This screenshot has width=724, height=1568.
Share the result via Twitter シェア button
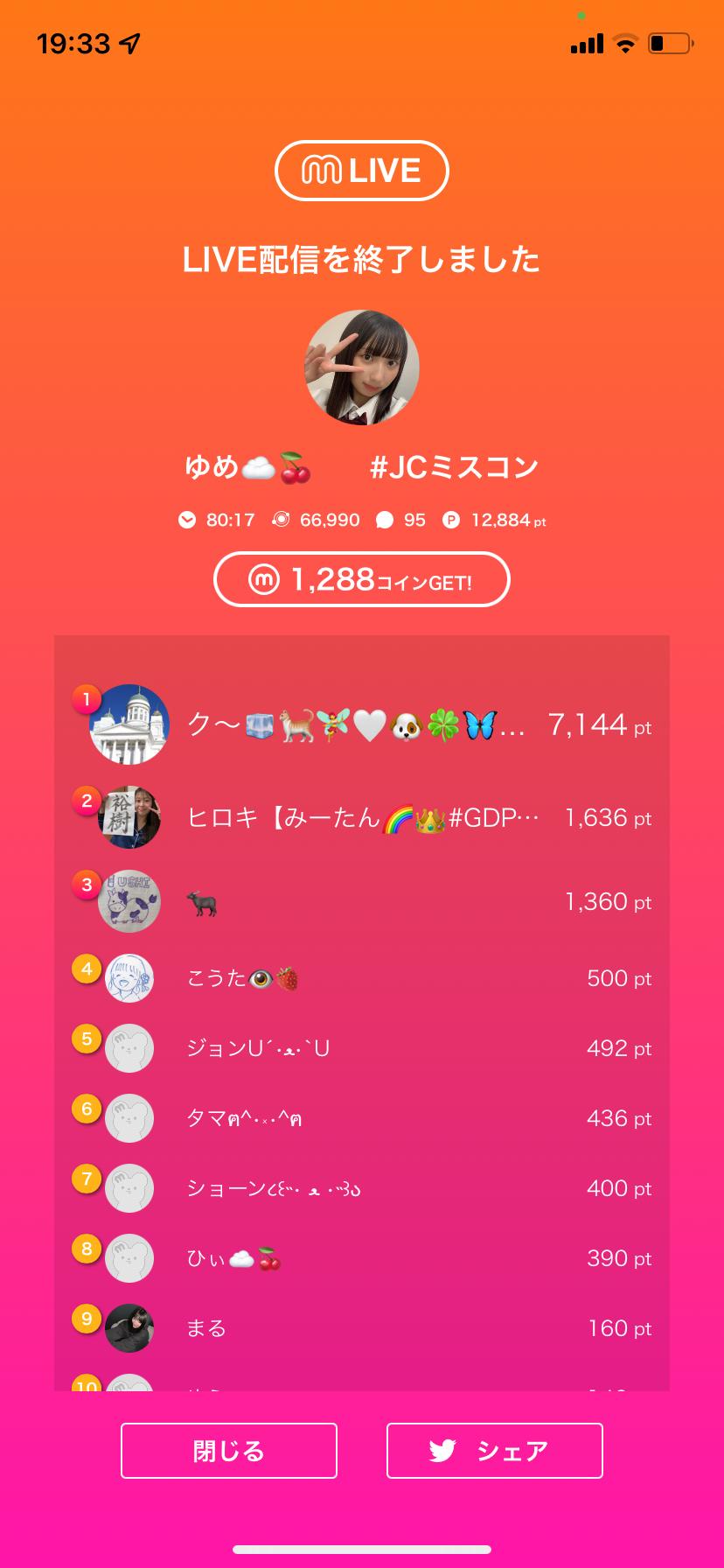[x=494, y=1451]
